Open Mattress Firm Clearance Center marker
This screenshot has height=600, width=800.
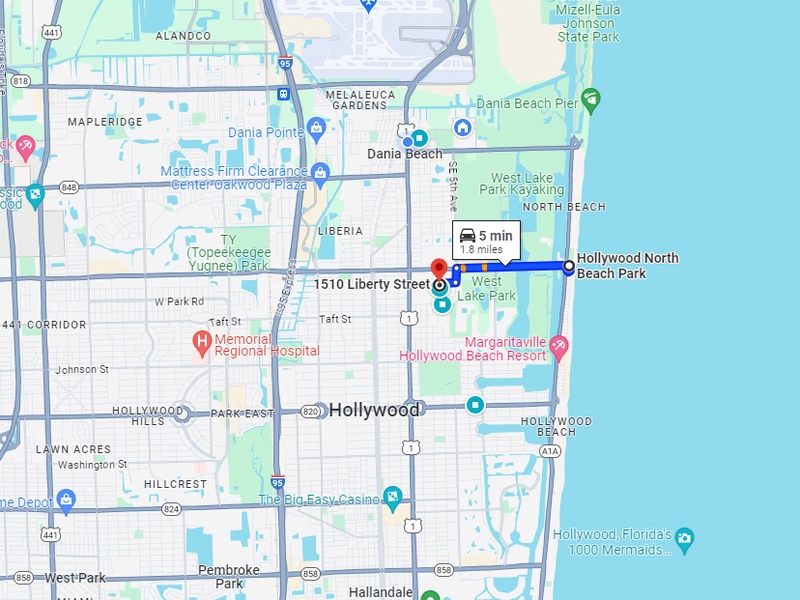pos(320,172)
